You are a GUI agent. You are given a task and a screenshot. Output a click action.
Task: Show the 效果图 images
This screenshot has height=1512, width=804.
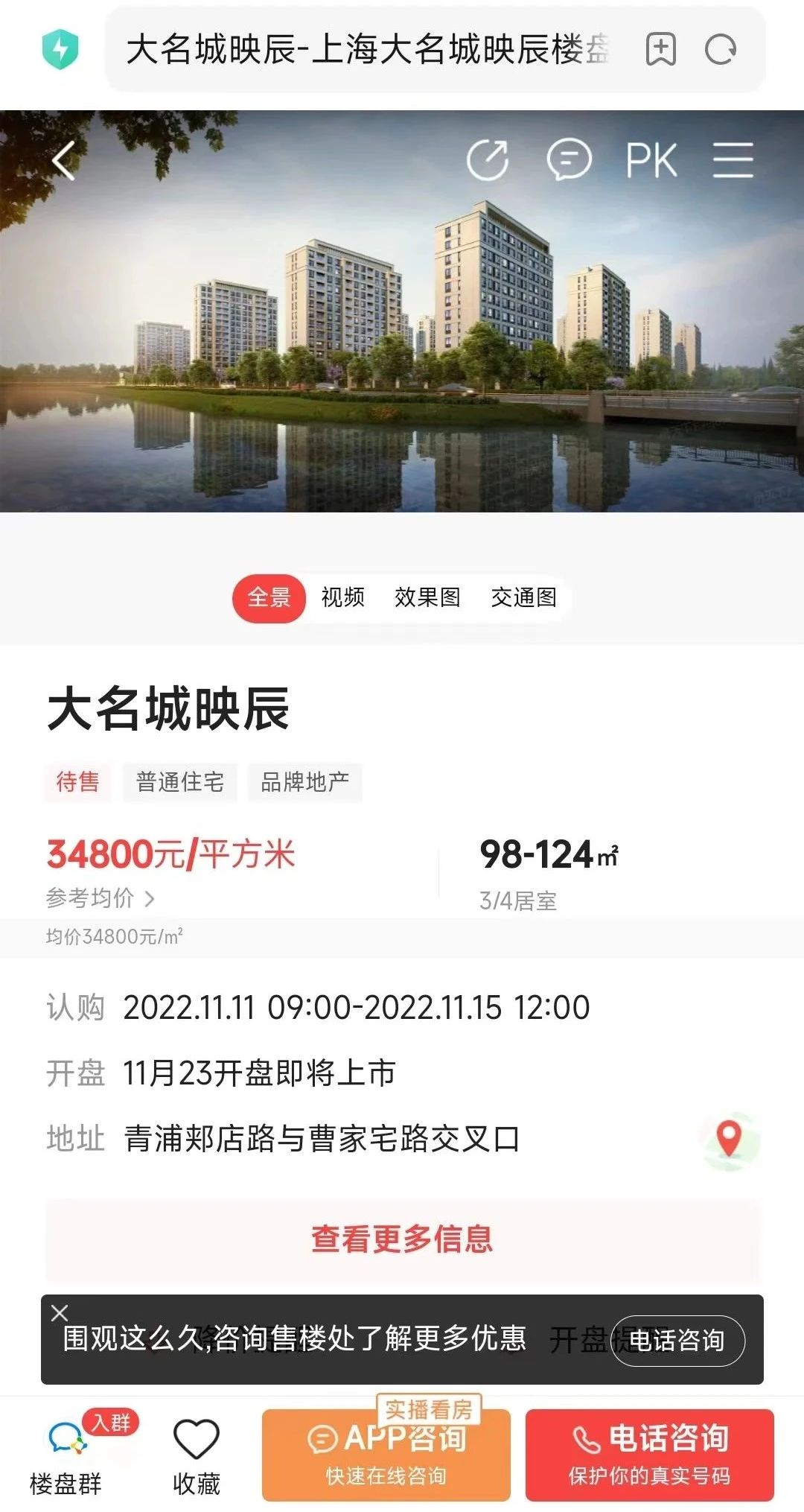(x=427, y=597)
